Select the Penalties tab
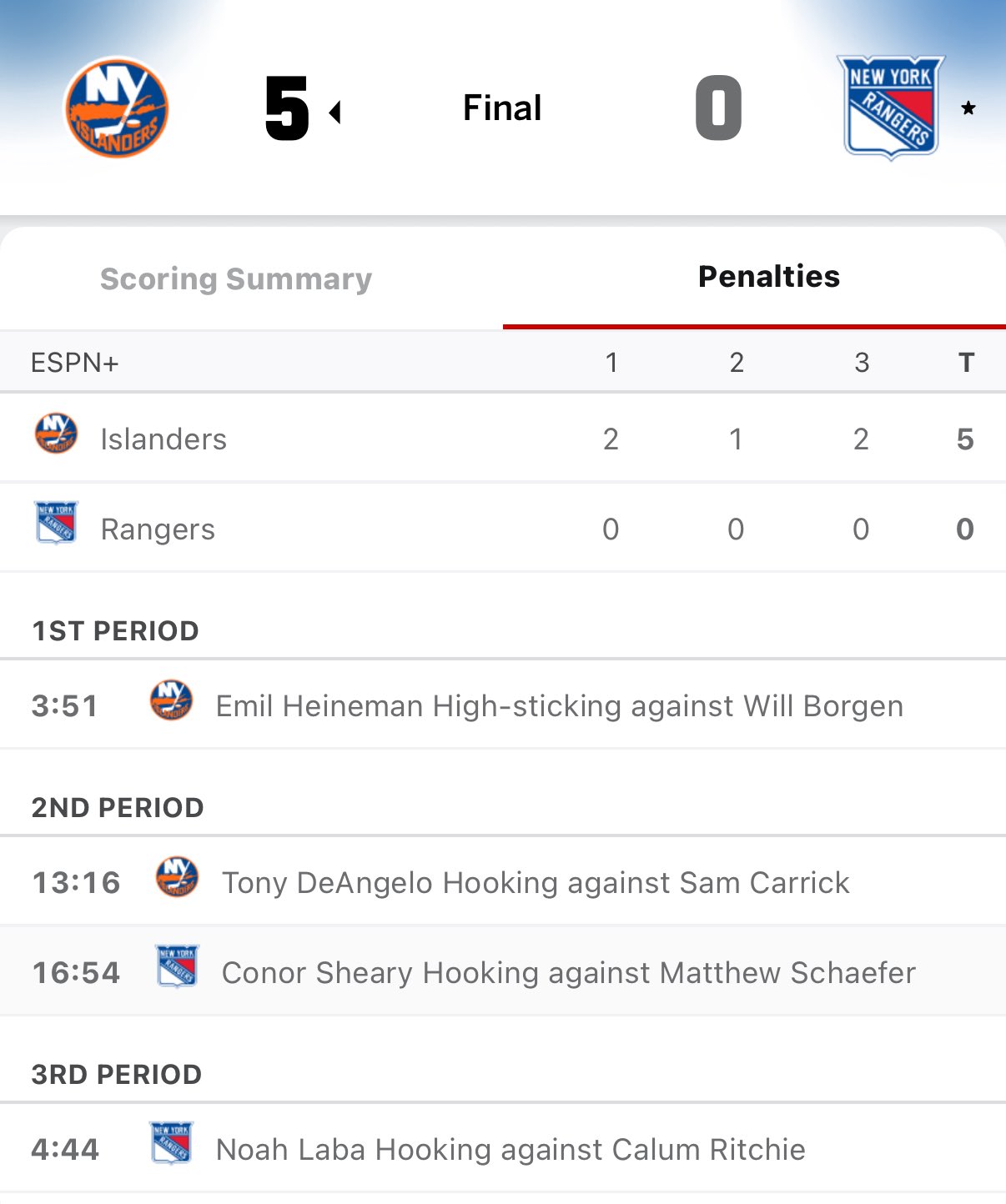 click(x=768, y=277)
